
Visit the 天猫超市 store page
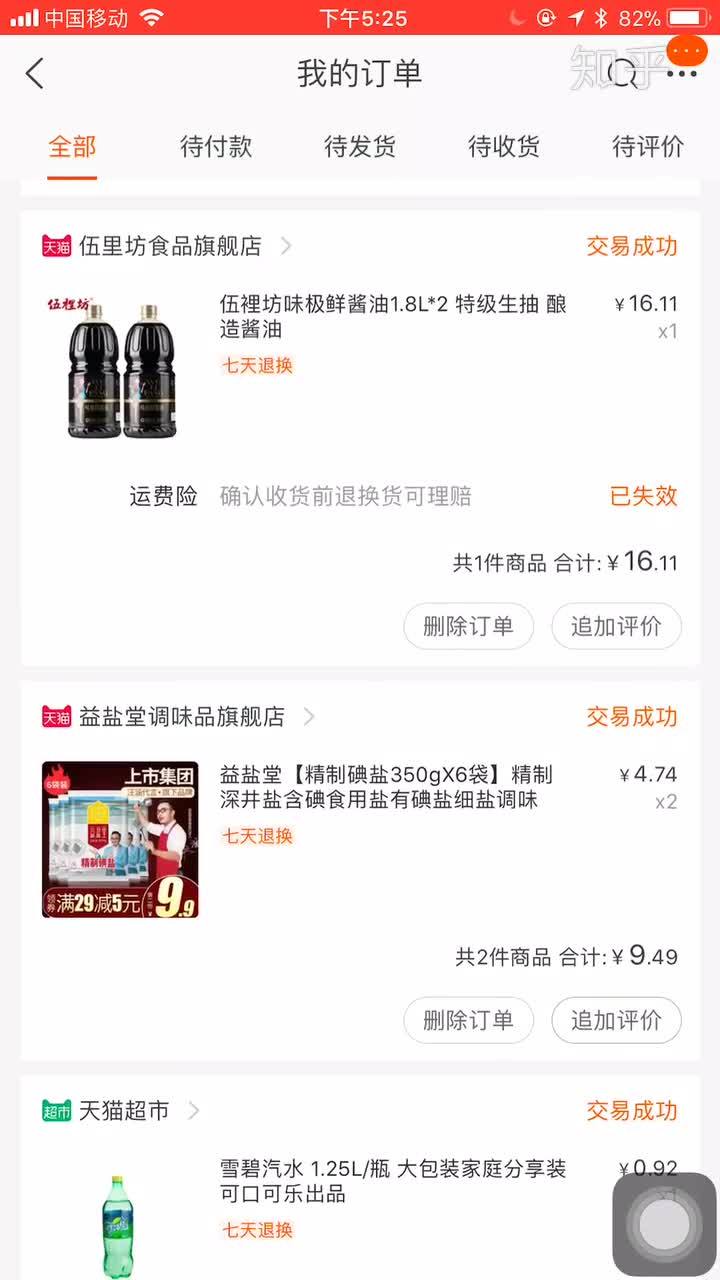click(124, 1111)
